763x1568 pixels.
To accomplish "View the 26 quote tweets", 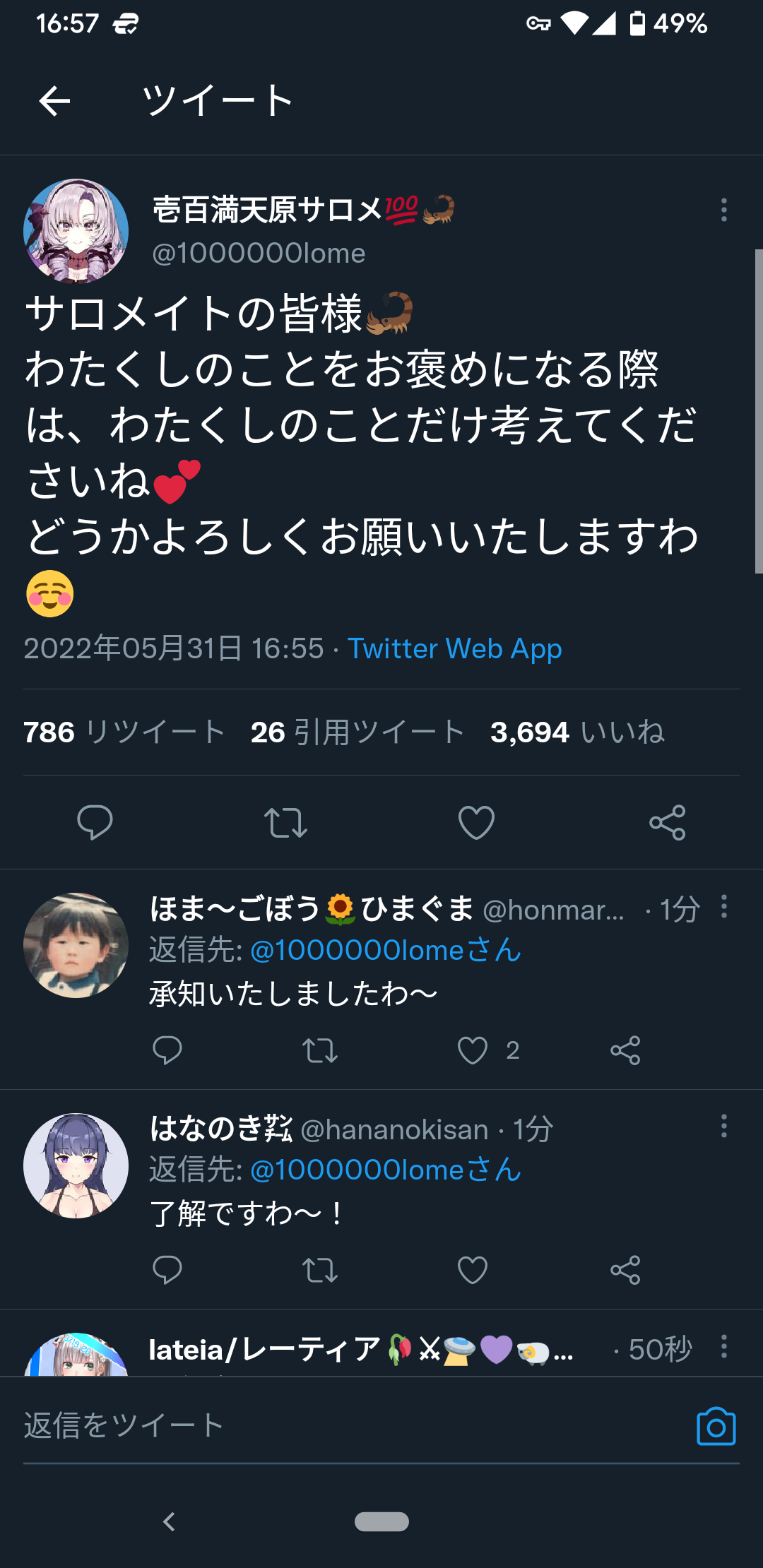I will 357,732.
